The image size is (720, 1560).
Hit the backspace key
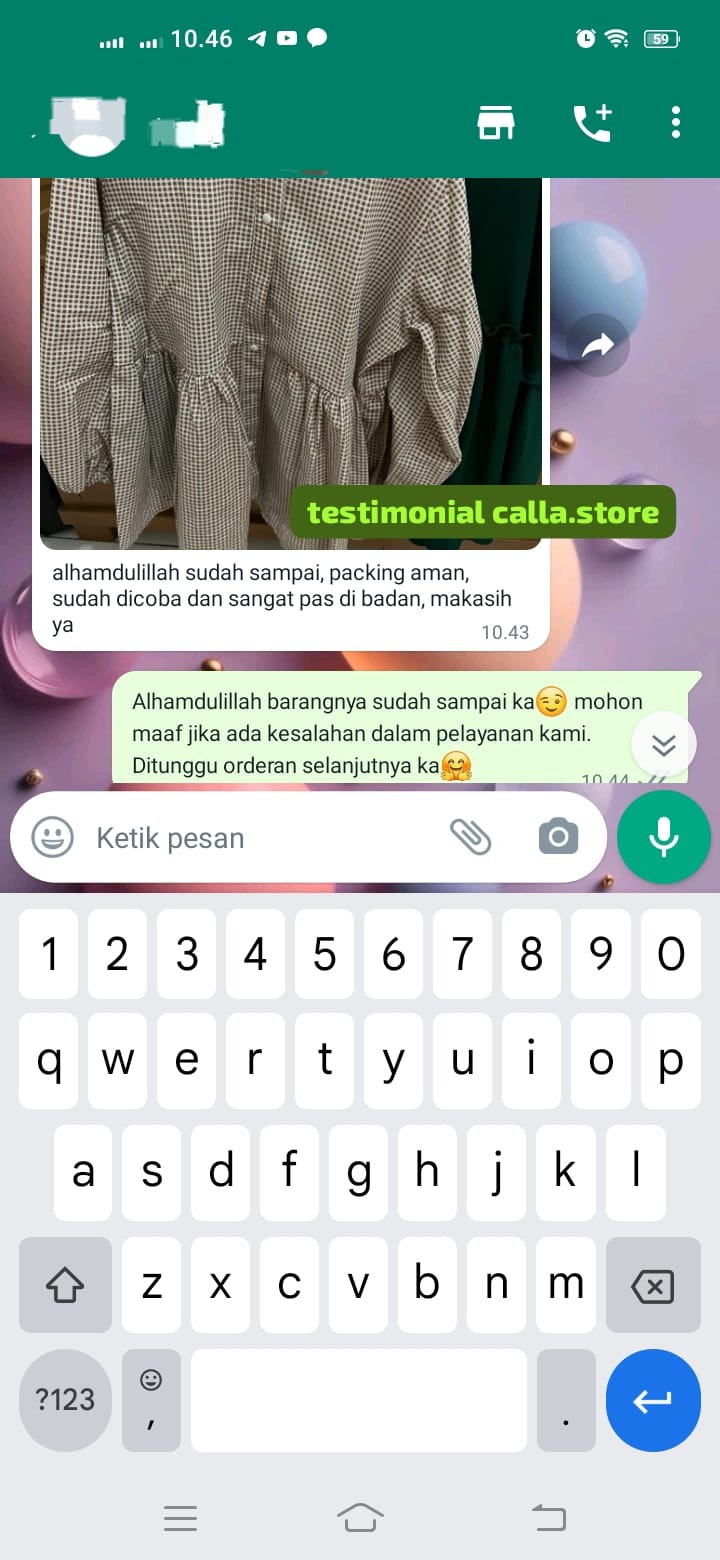point(653,1286)
